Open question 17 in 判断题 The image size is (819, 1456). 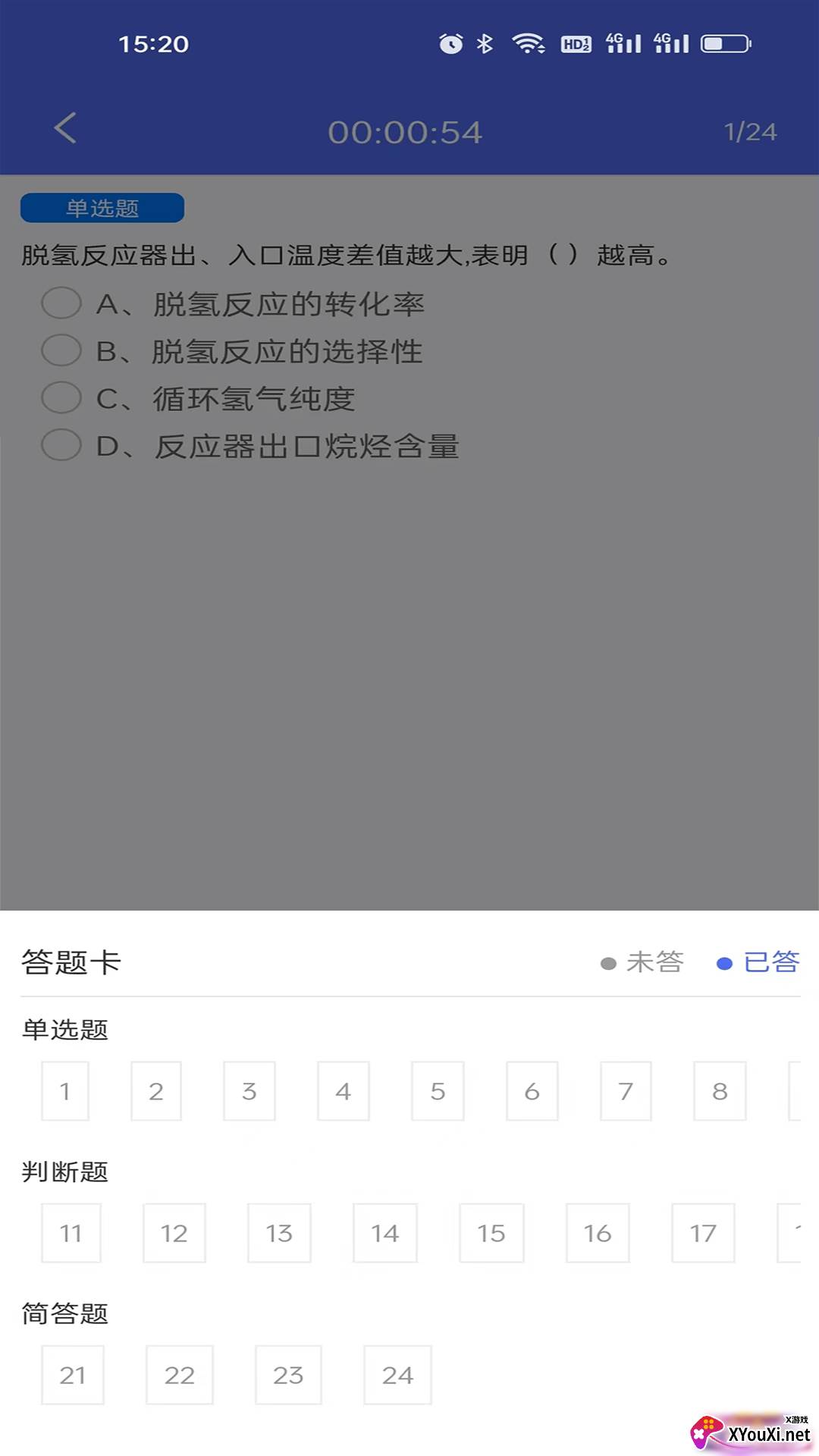click(703, 1233)
